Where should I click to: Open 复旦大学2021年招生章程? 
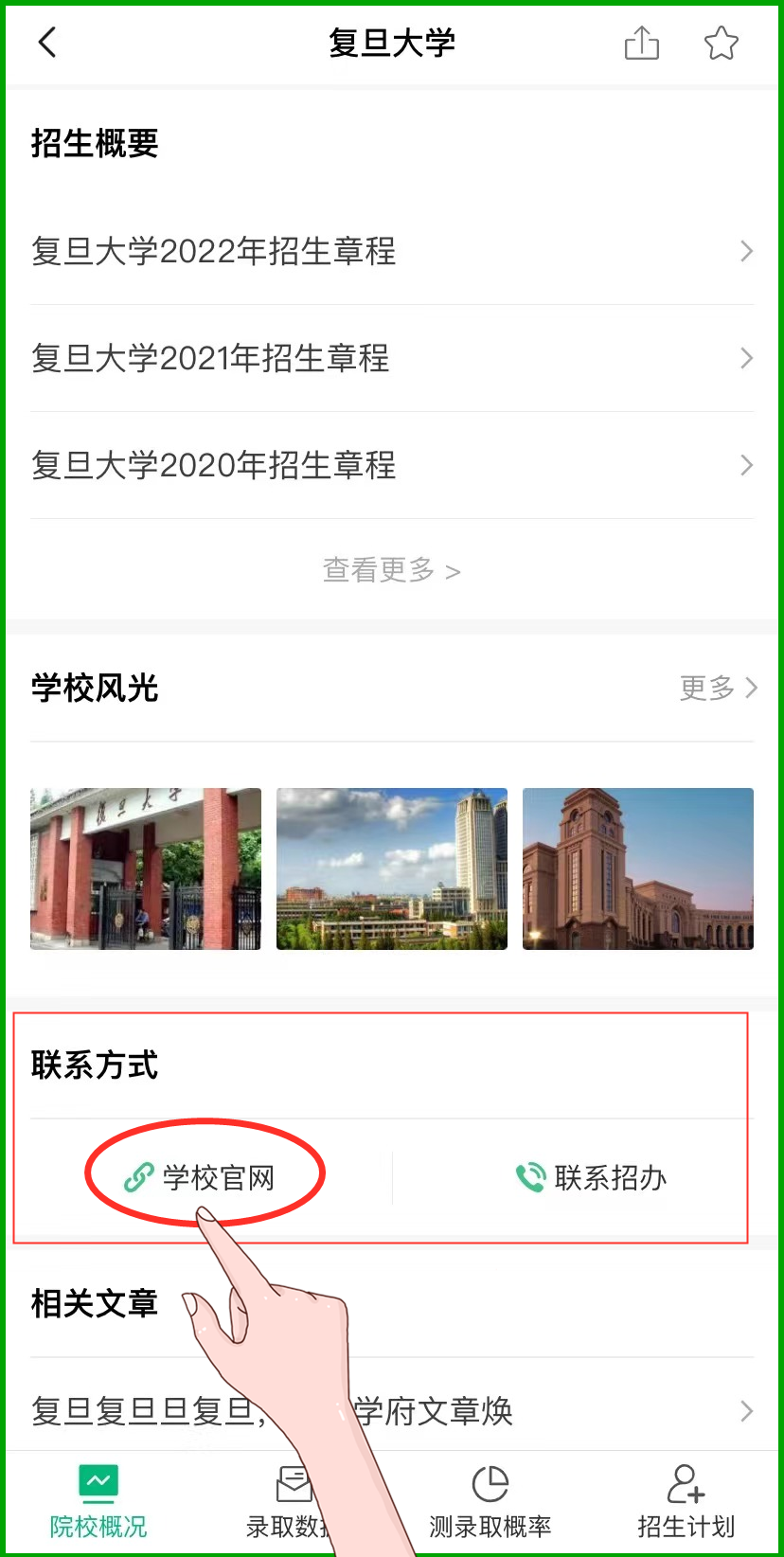click(391, 358)
